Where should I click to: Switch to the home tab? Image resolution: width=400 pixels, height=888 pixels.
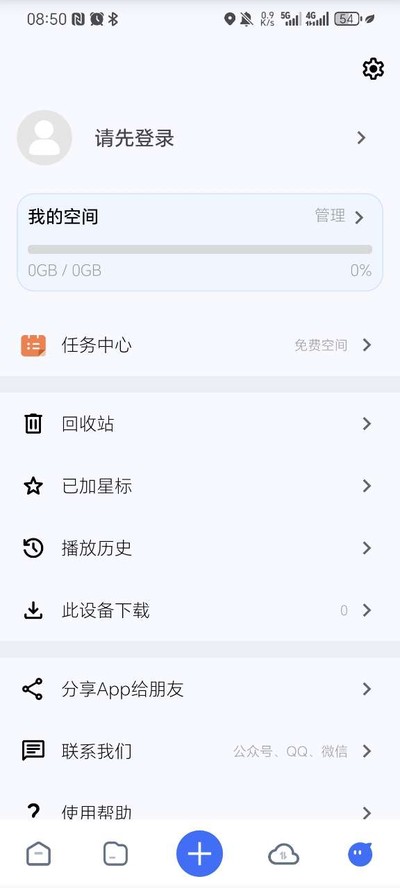click(39, 854)
